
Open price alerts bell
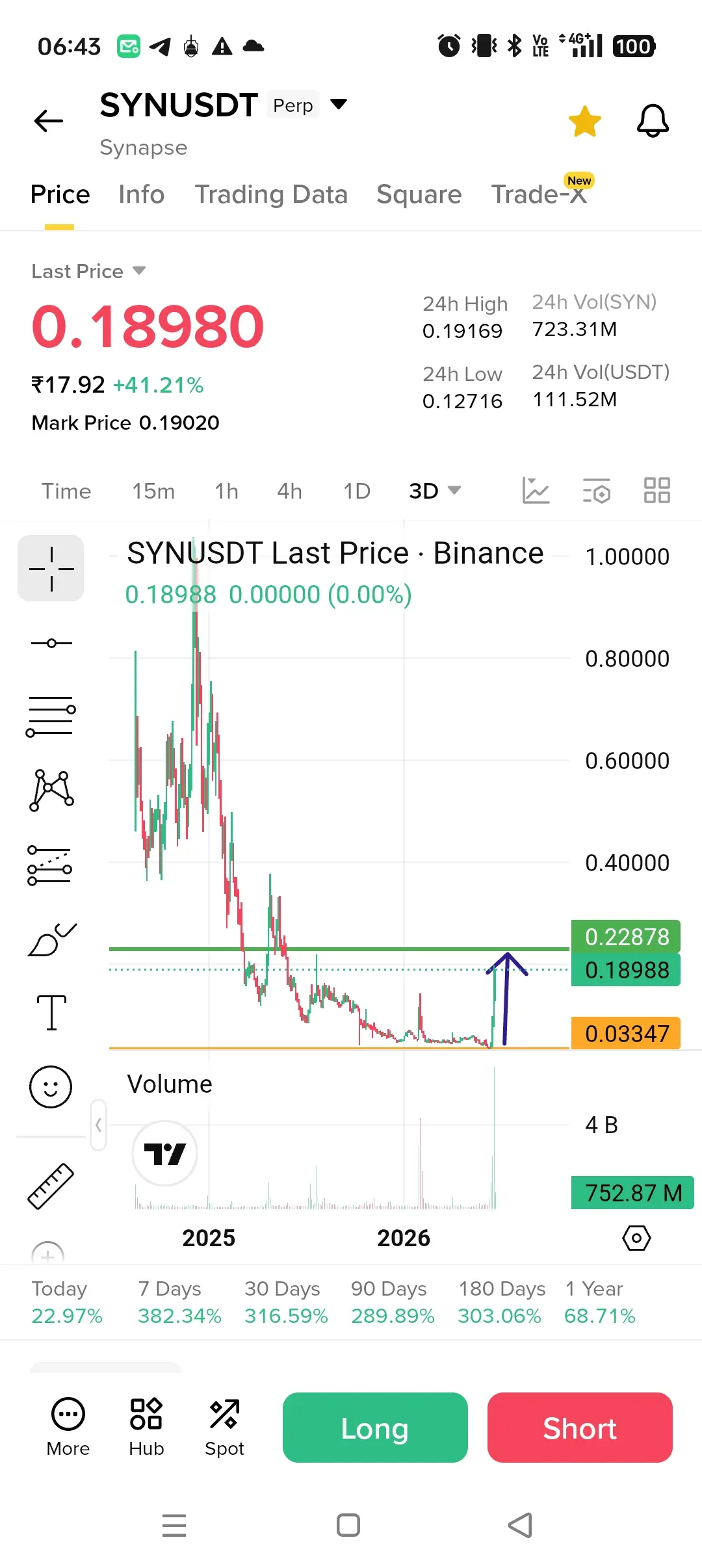pos(653,121)
